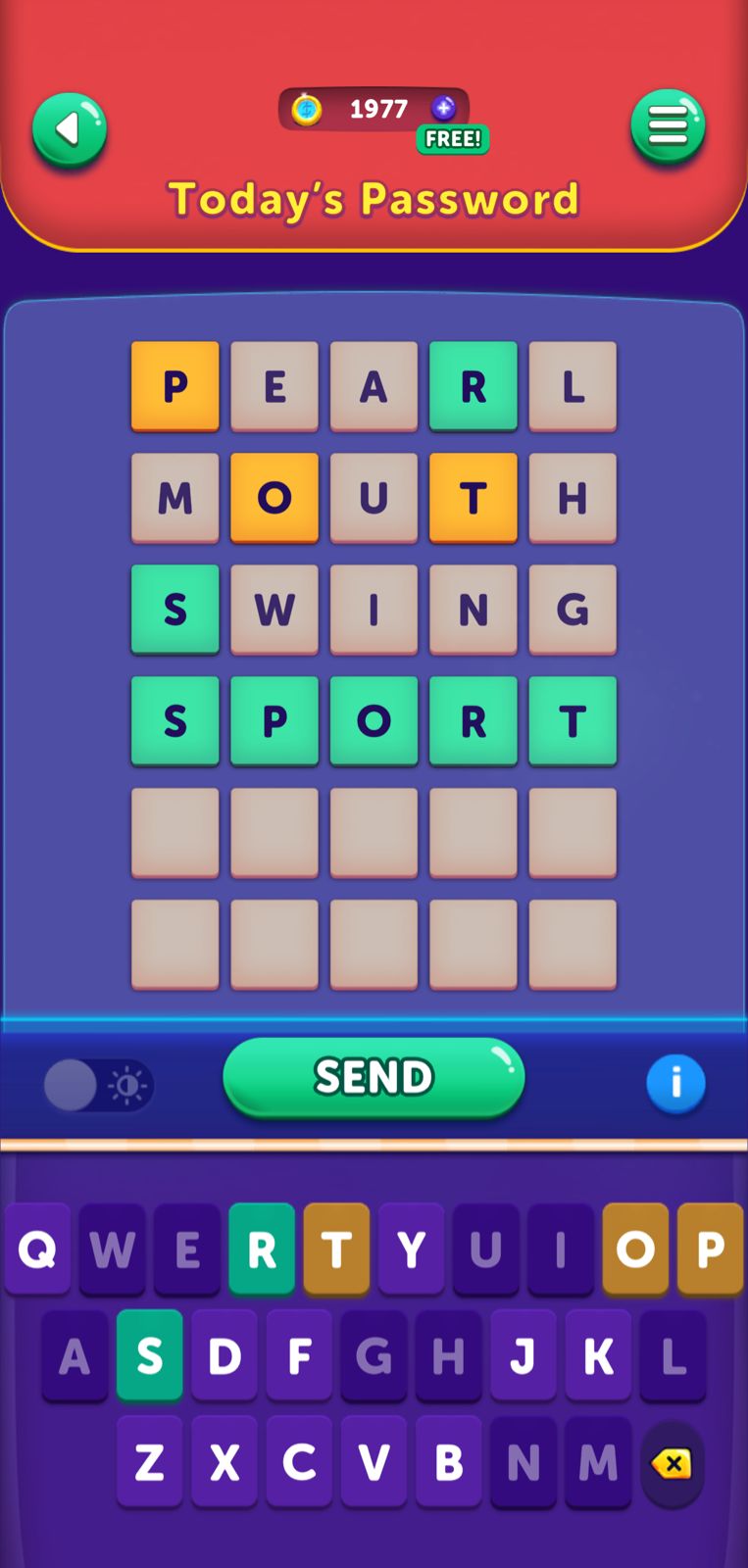Delete the last letter with backspace

click(x=672, y=1464)
